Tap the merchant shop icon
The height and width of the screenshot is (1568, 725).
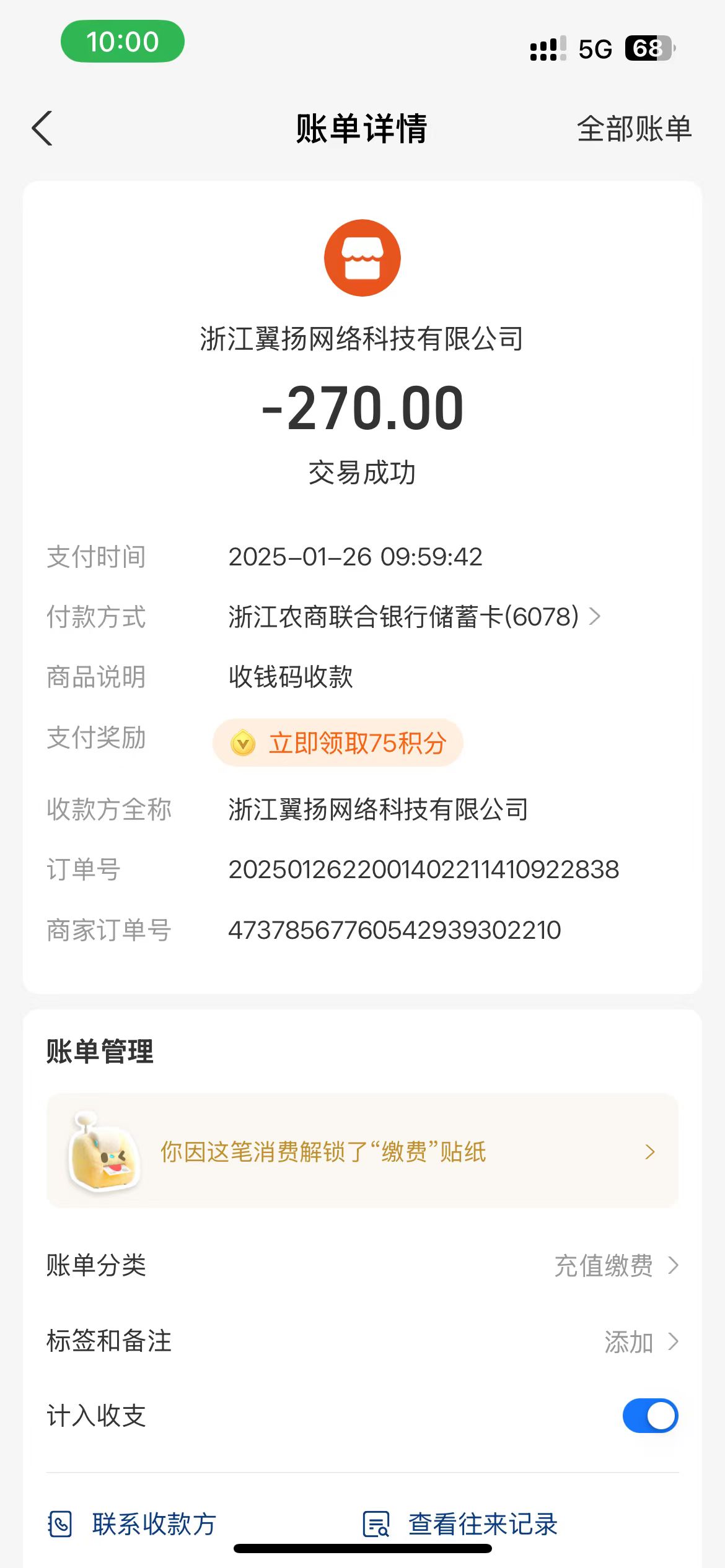tap(362, 258)
